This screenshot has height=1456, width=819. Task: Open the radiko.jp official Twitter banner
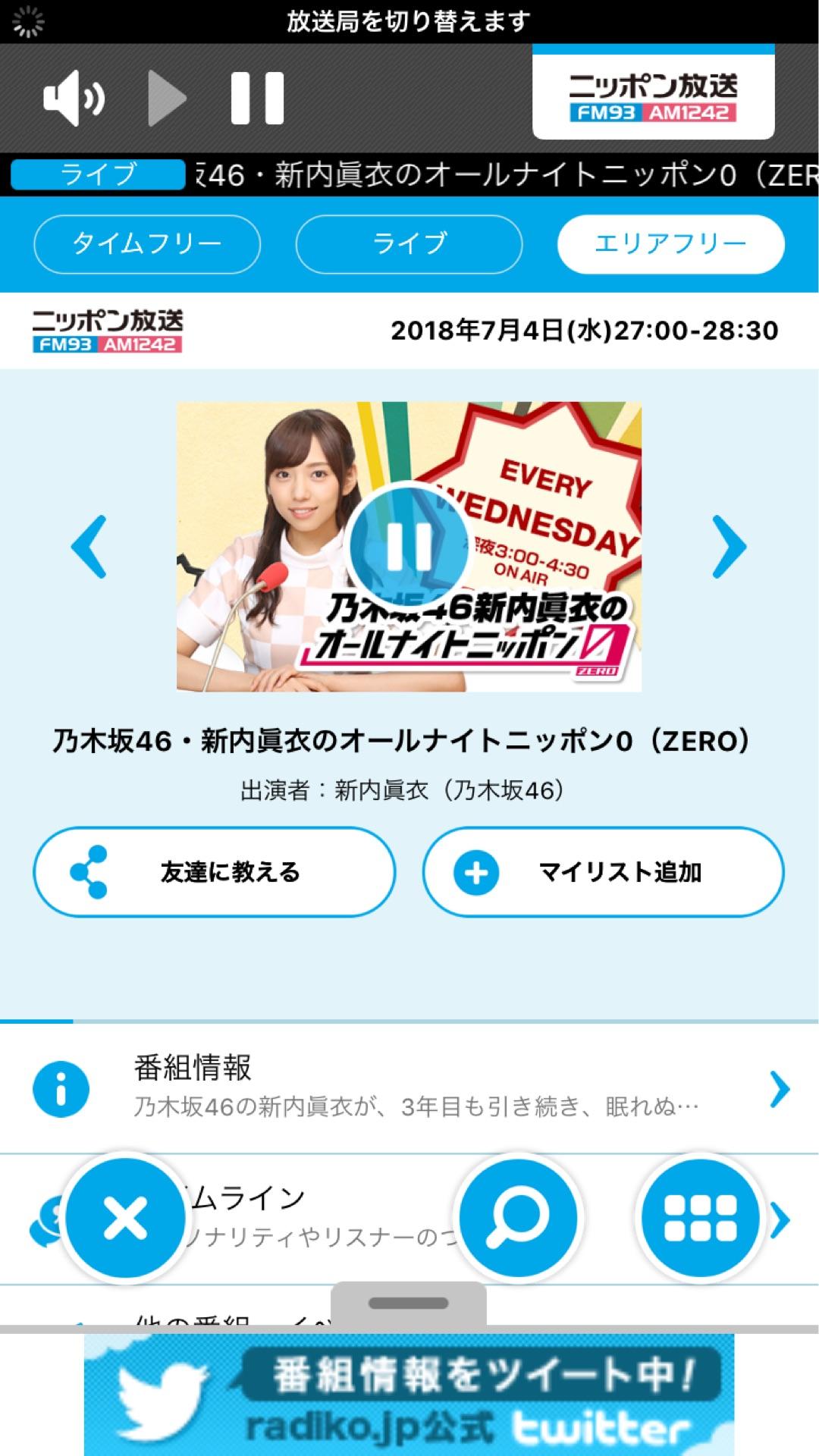pos(409,1395)
